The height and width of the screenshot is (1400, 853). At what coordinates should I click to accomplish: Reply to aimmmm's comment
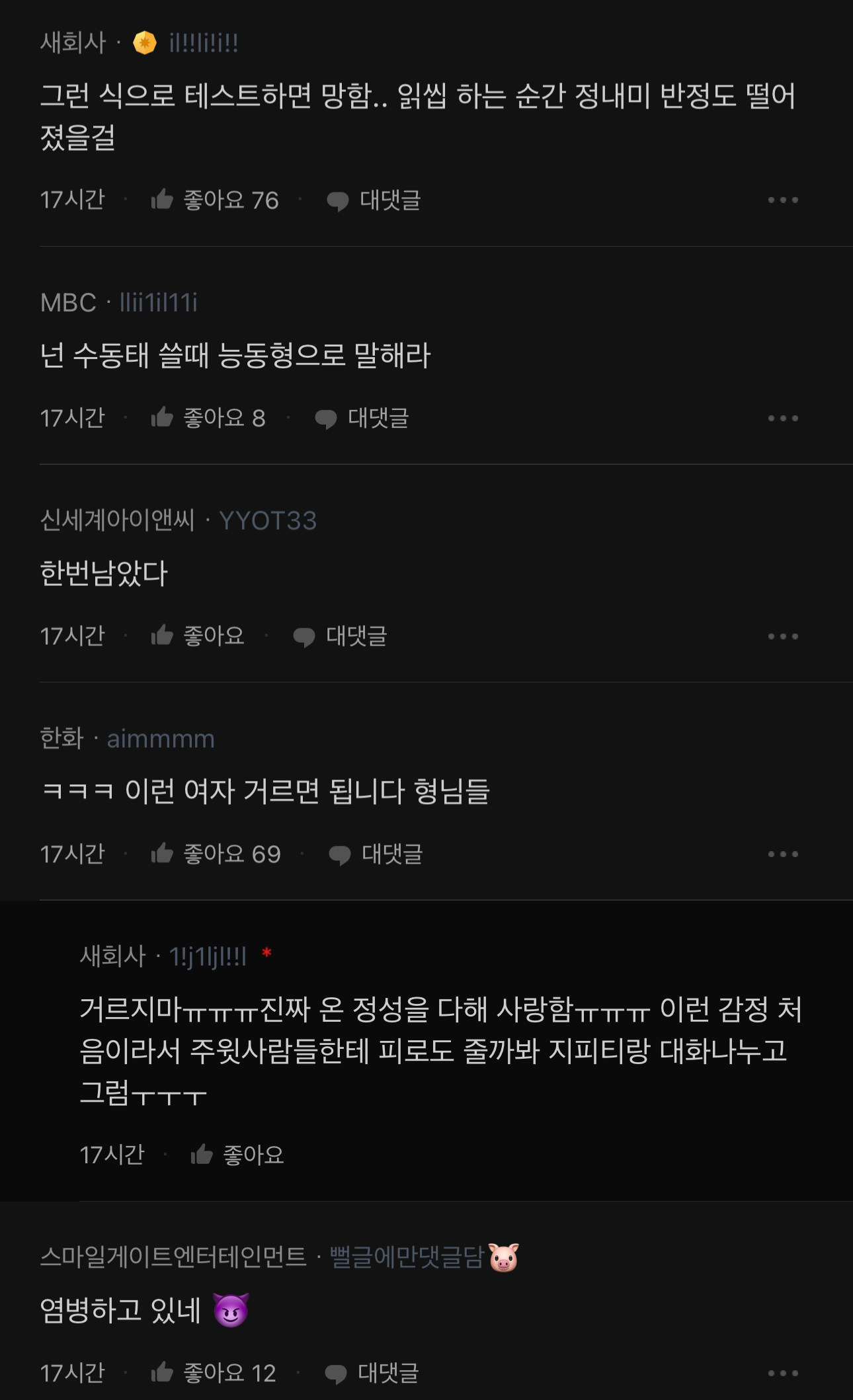click(376, 854)
